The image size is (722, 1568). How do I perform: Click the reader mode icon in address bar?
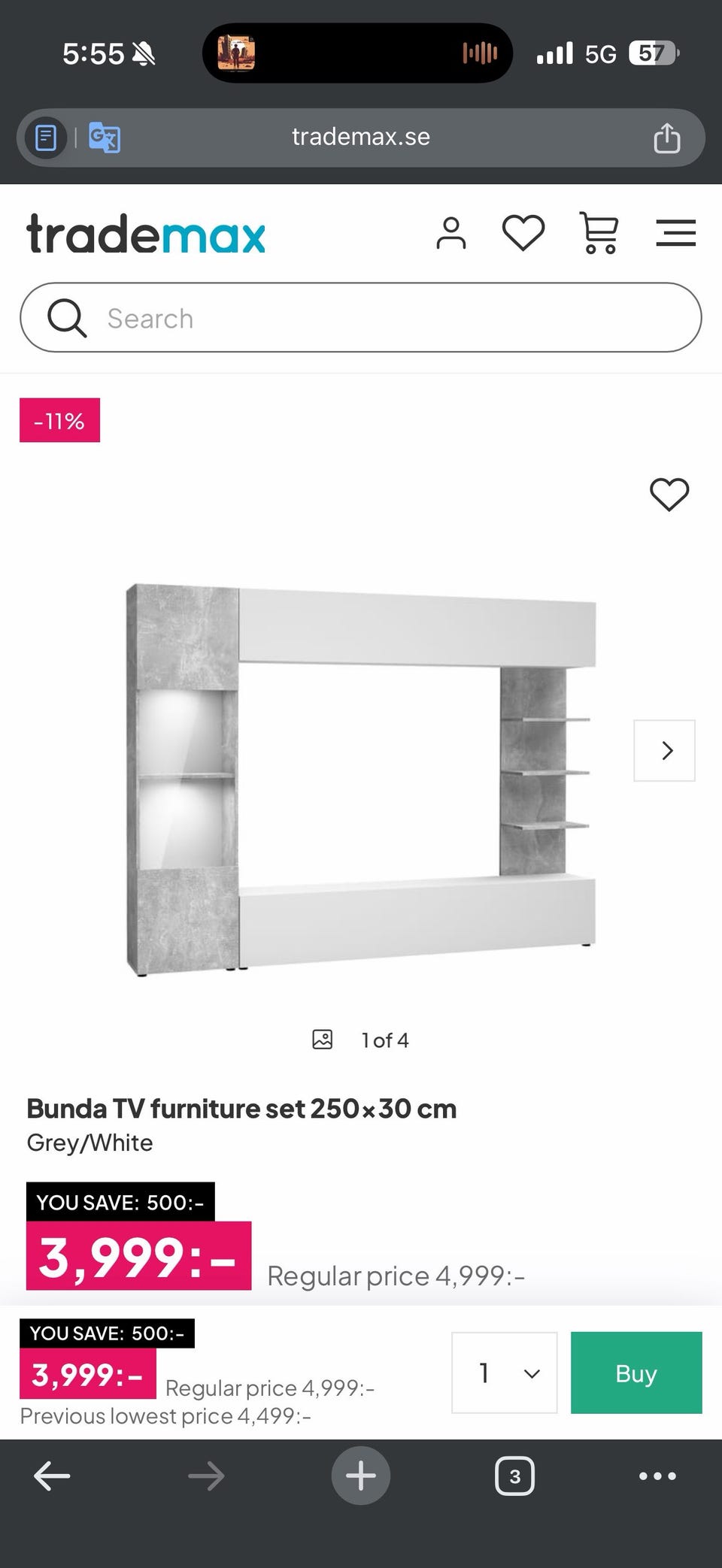pyautogui.click(x=46, y=138)
